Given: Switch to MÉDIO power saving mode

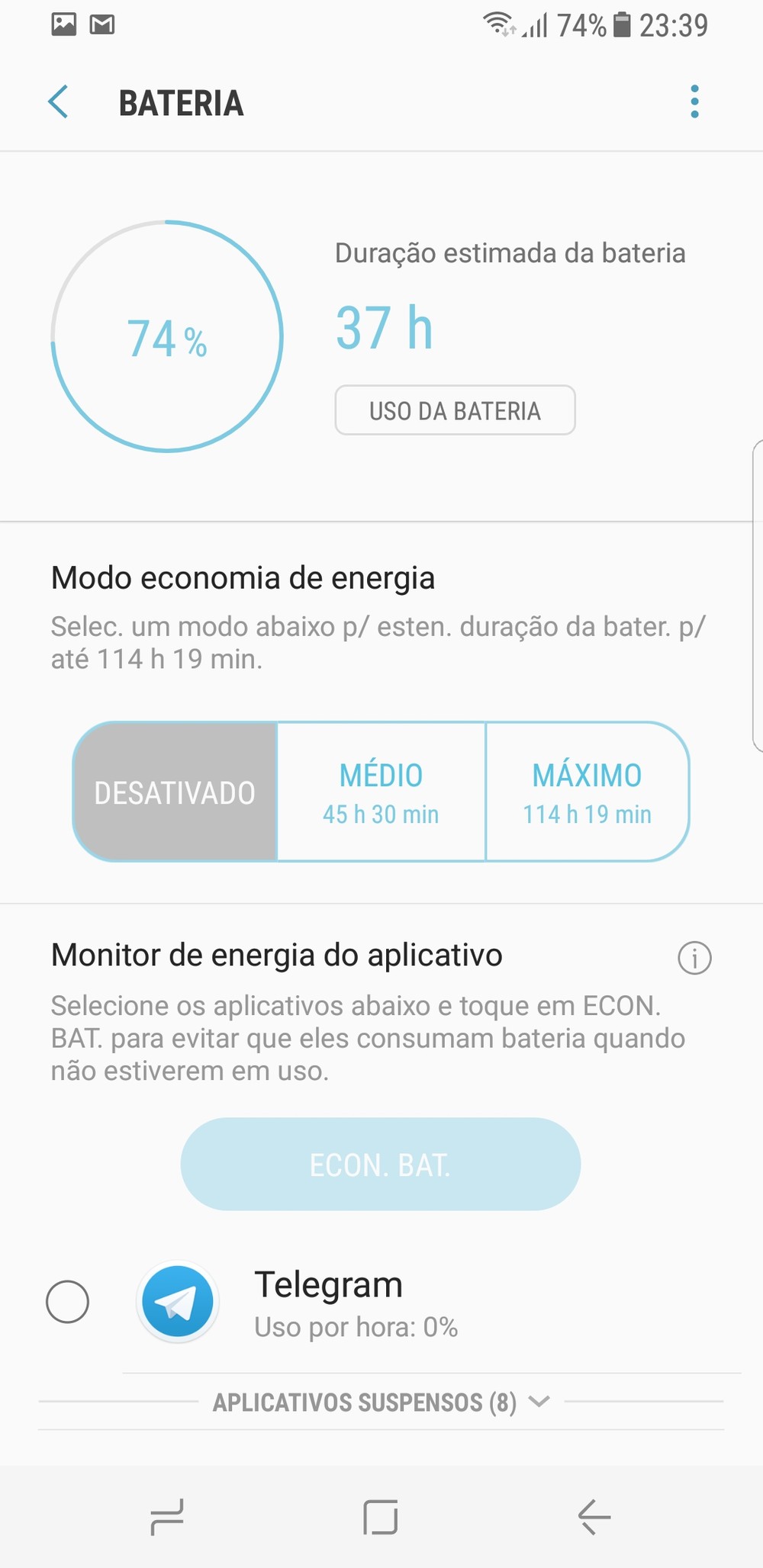Looking at the screenshot, I should [x=381, y=792].
